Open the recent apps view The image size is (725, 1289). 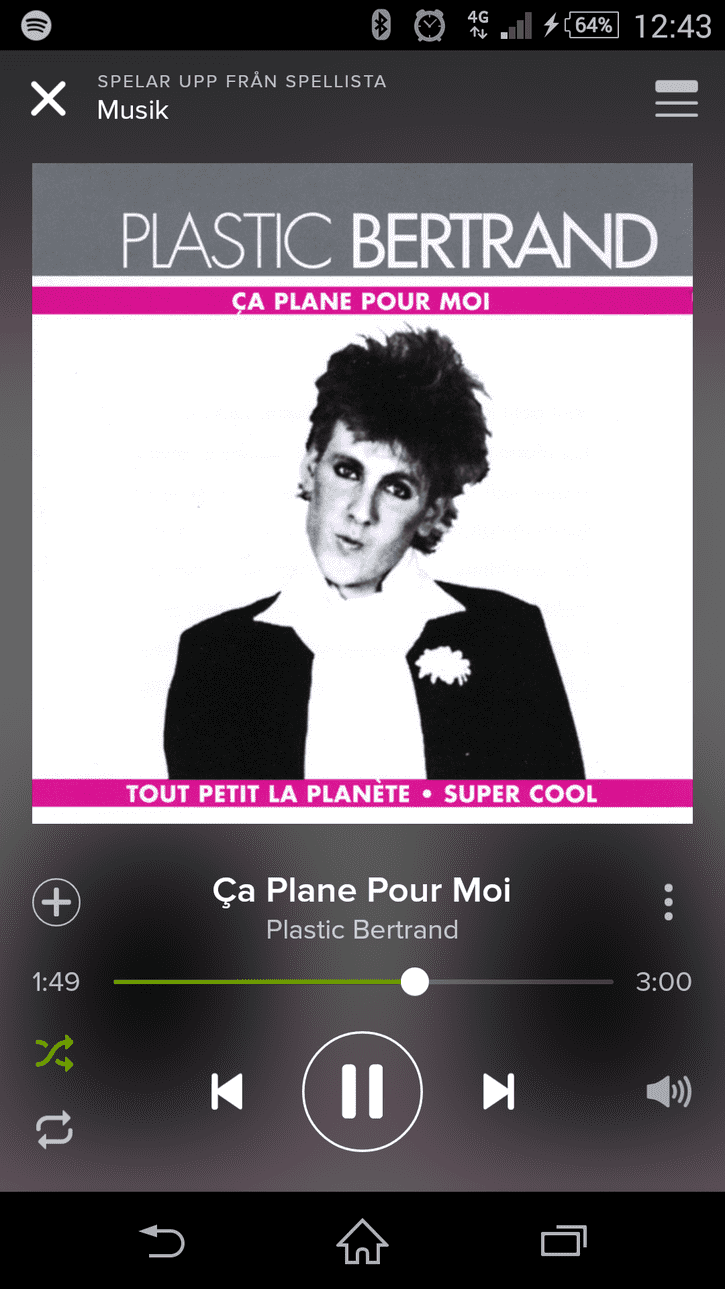(x=563, y=1241)
